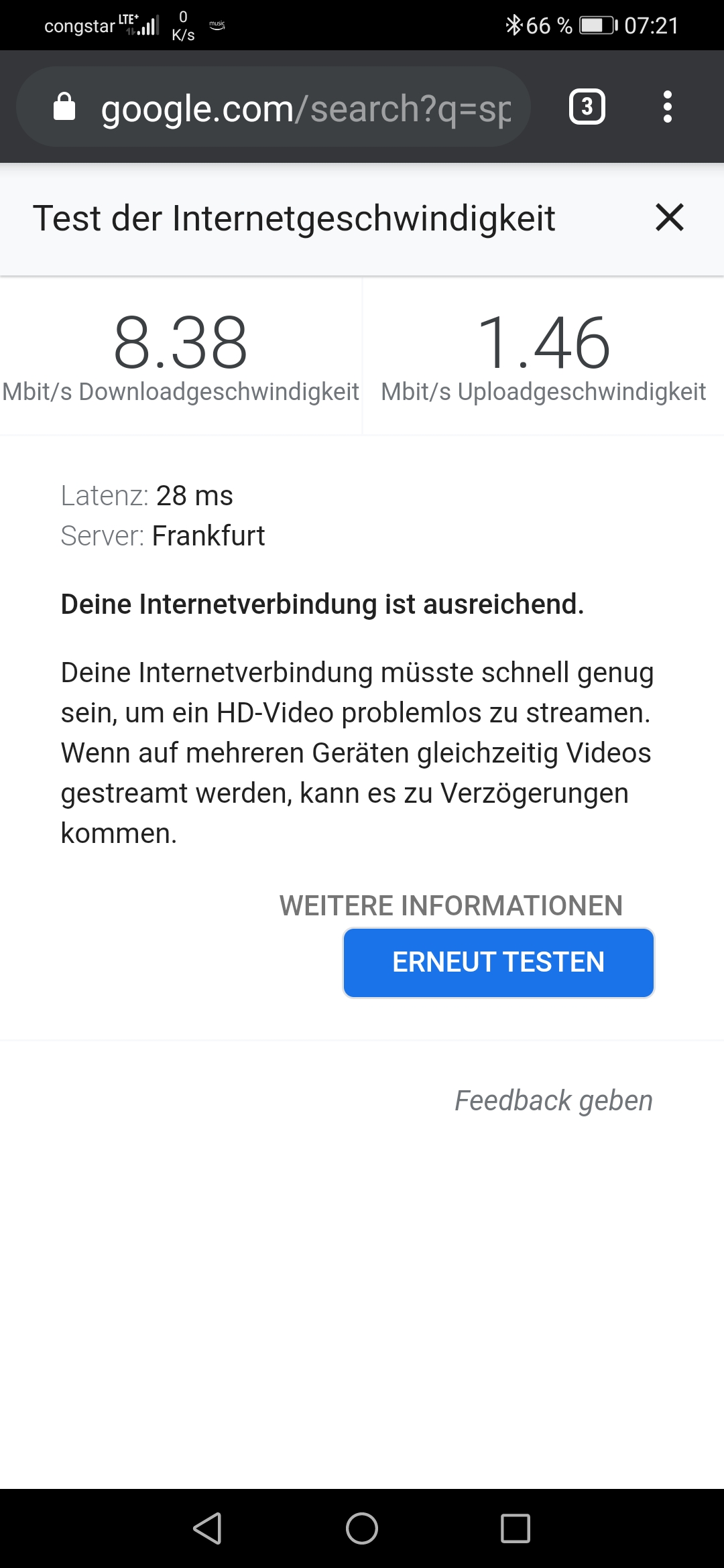The width and height of the screenshot is (724, 1568).
Task: Open recent apps from the navigation bar
Action: [x=515, y=1528]
